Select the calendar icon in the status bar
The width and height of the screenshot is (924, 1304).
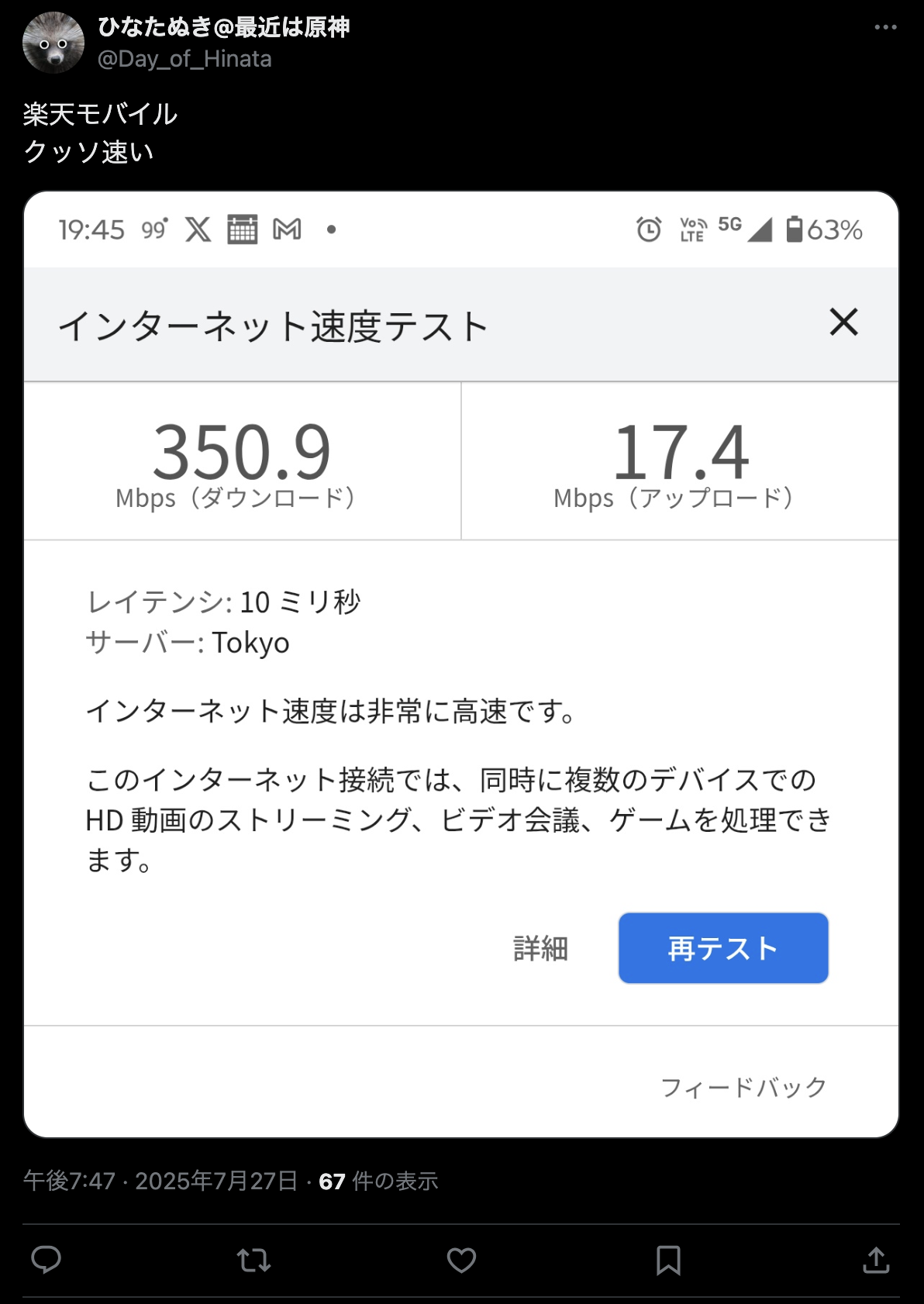coord(243,229)
